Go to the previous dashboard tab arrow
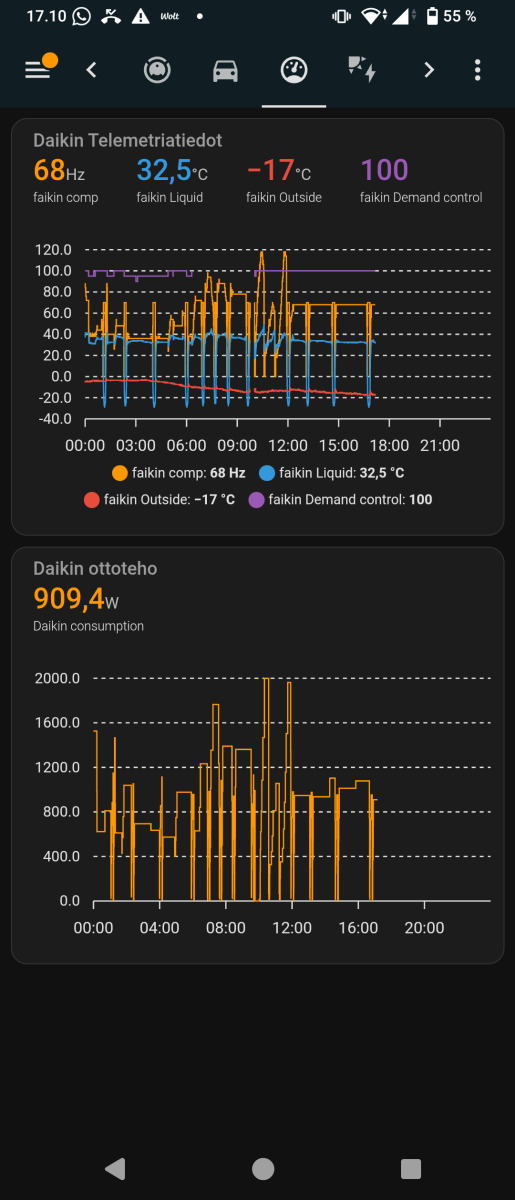 click(x=92, y=70)
